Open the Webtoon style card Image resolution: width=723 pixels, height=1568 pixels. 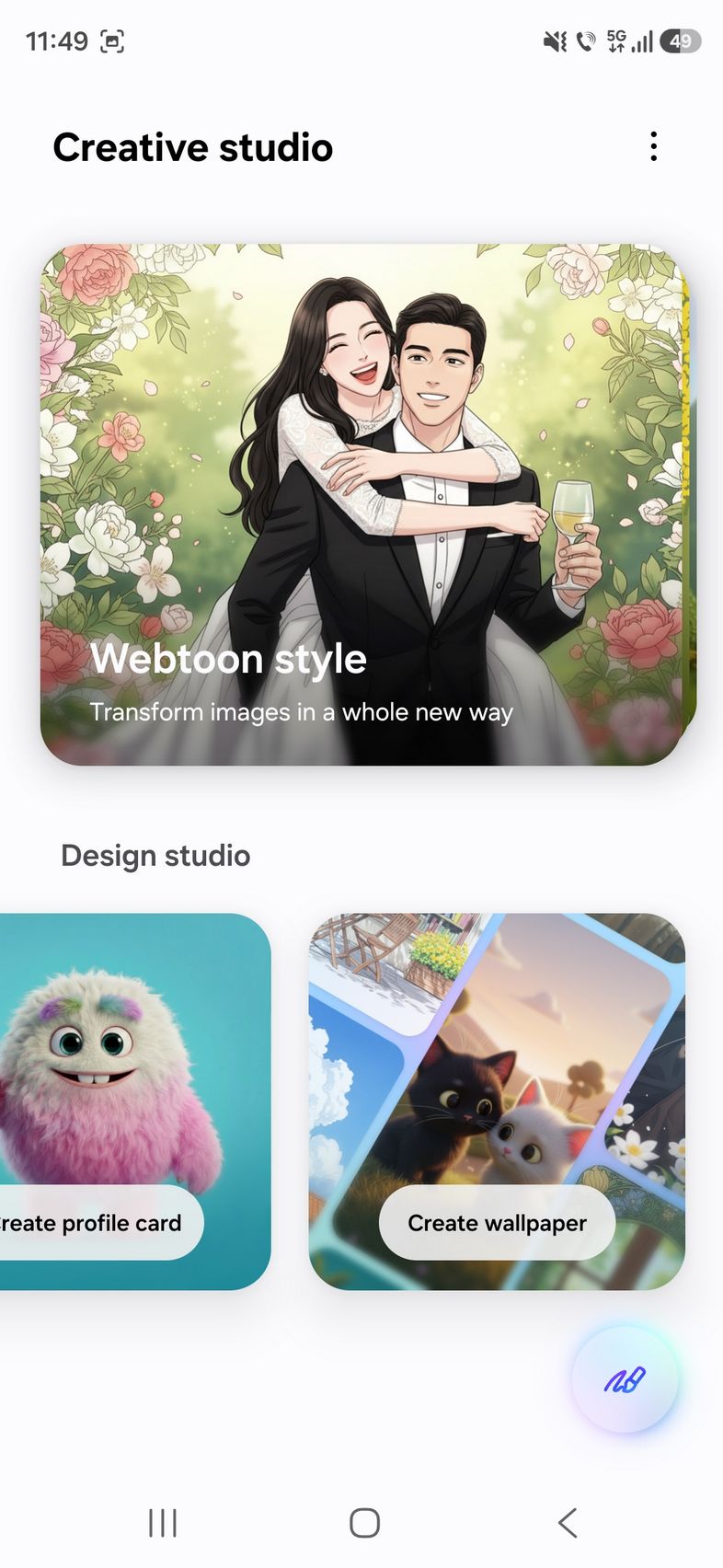tap(365, 504)
